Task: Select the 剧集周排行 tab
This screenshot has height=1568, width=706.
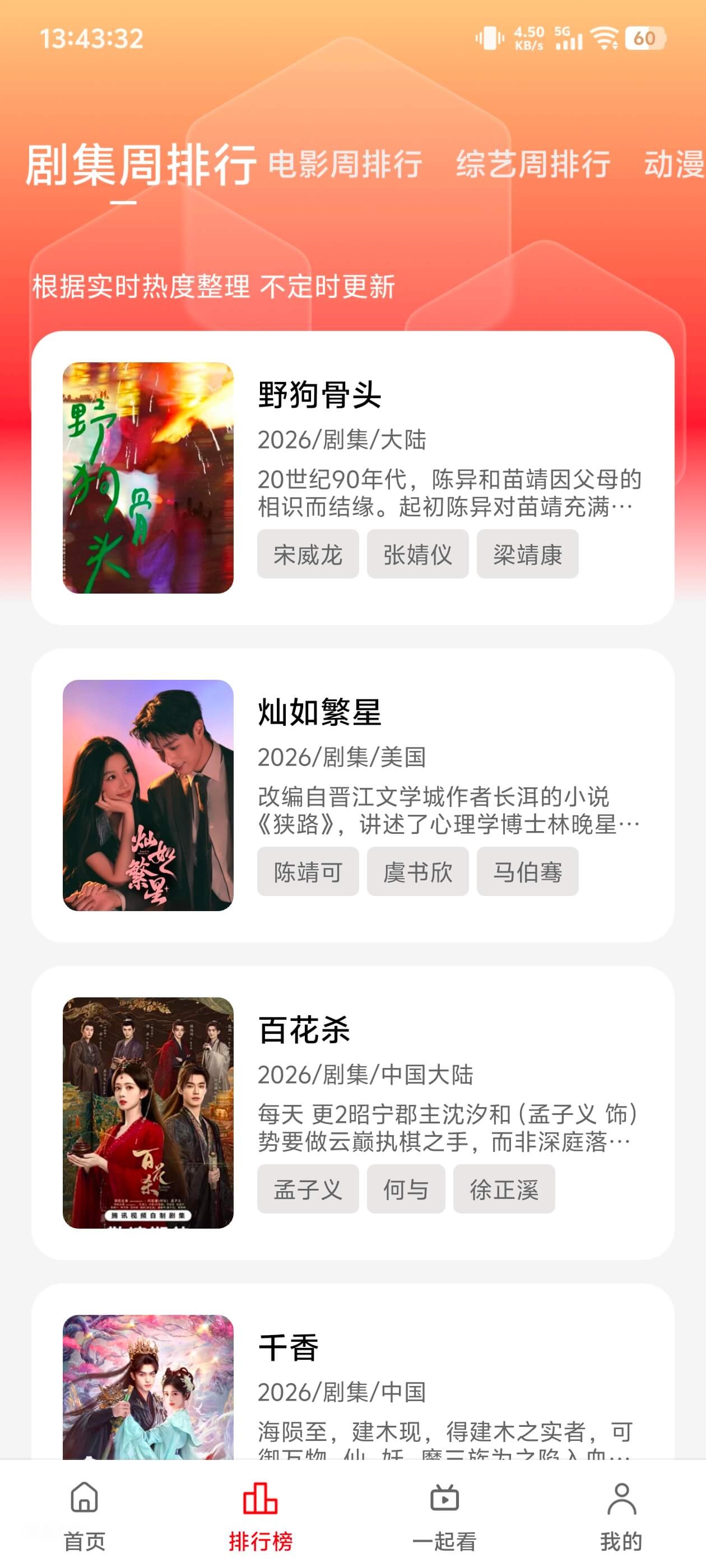Action: tap(140, 165)
